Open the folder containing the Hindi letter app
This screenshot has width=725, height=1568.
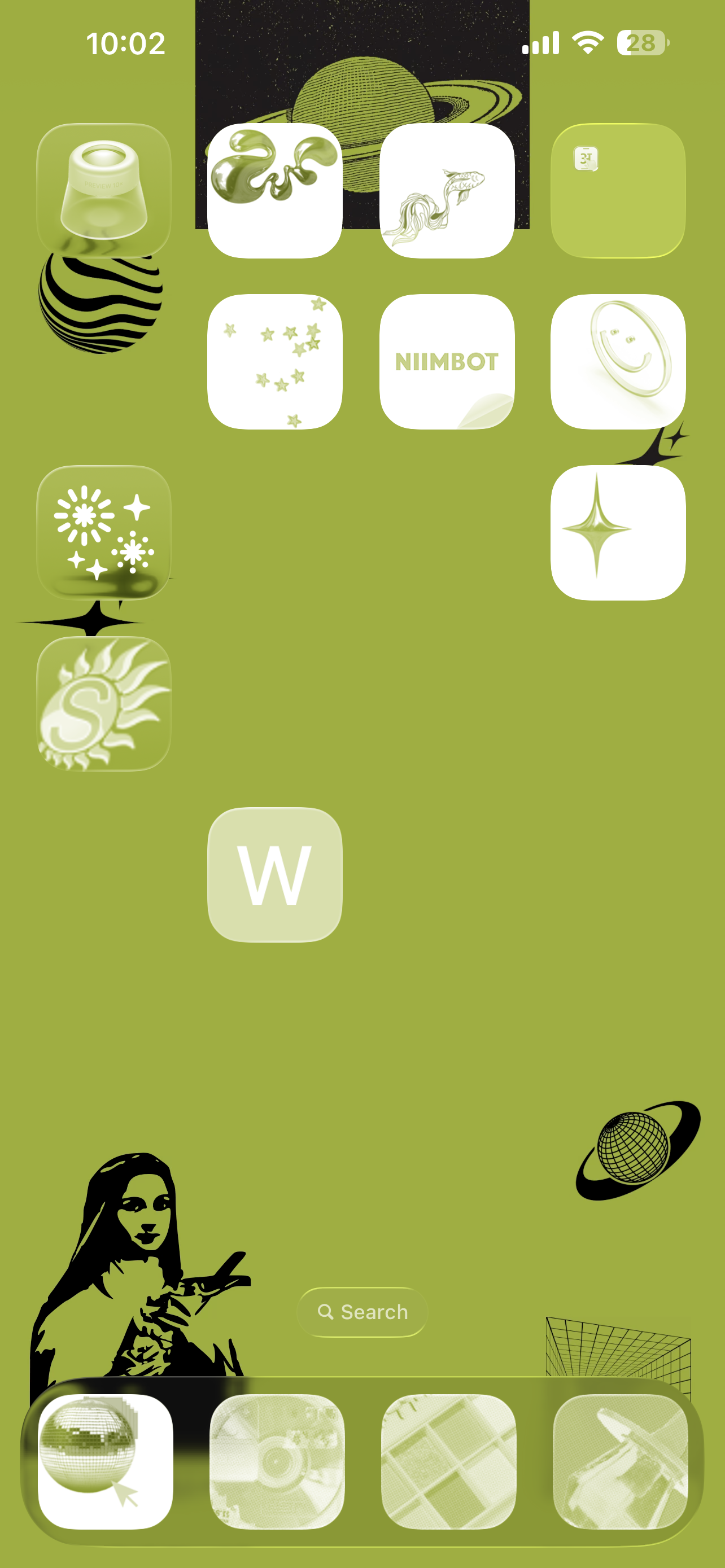(618, 191)
